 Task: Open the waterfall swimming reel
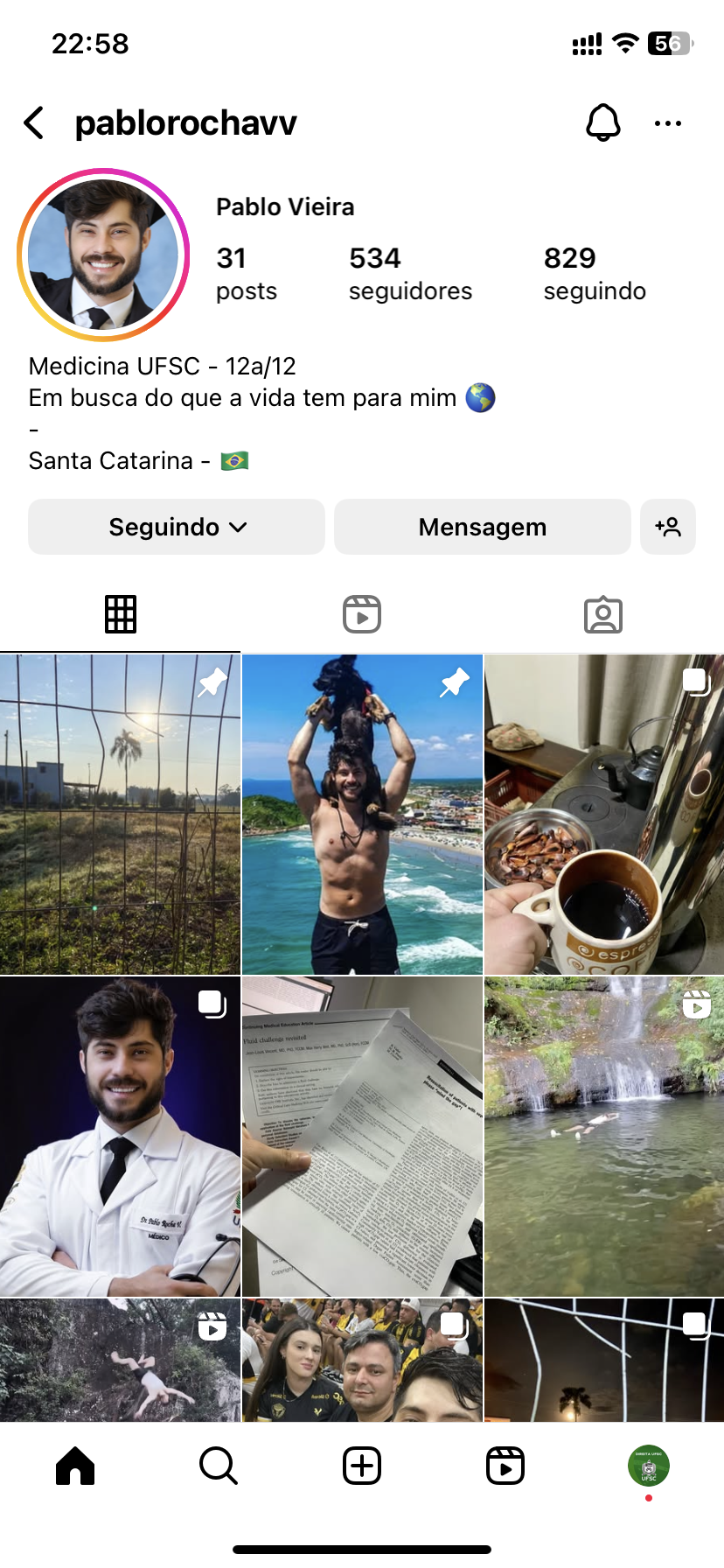point(604,1136)
